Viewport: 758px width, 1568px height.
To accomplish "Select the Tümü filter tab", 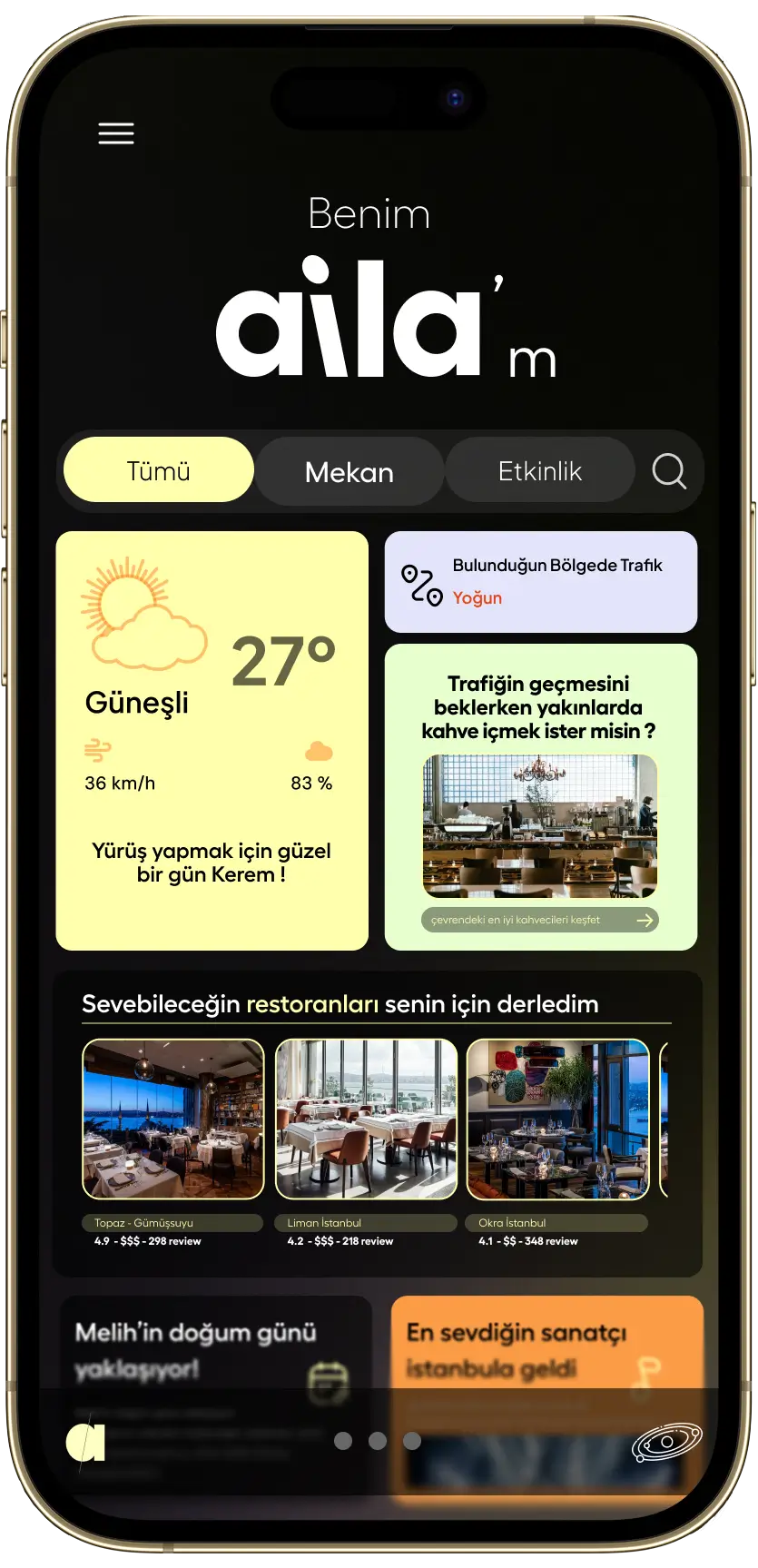I will pos(157,469).
